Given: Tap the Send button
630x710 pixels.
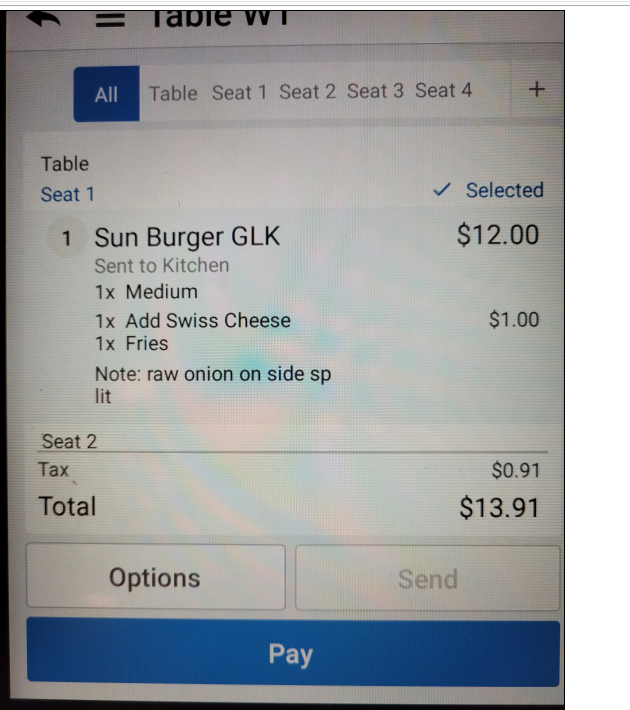Looking at the screenshot, I should pyautogui.click(x=427, y=579).
